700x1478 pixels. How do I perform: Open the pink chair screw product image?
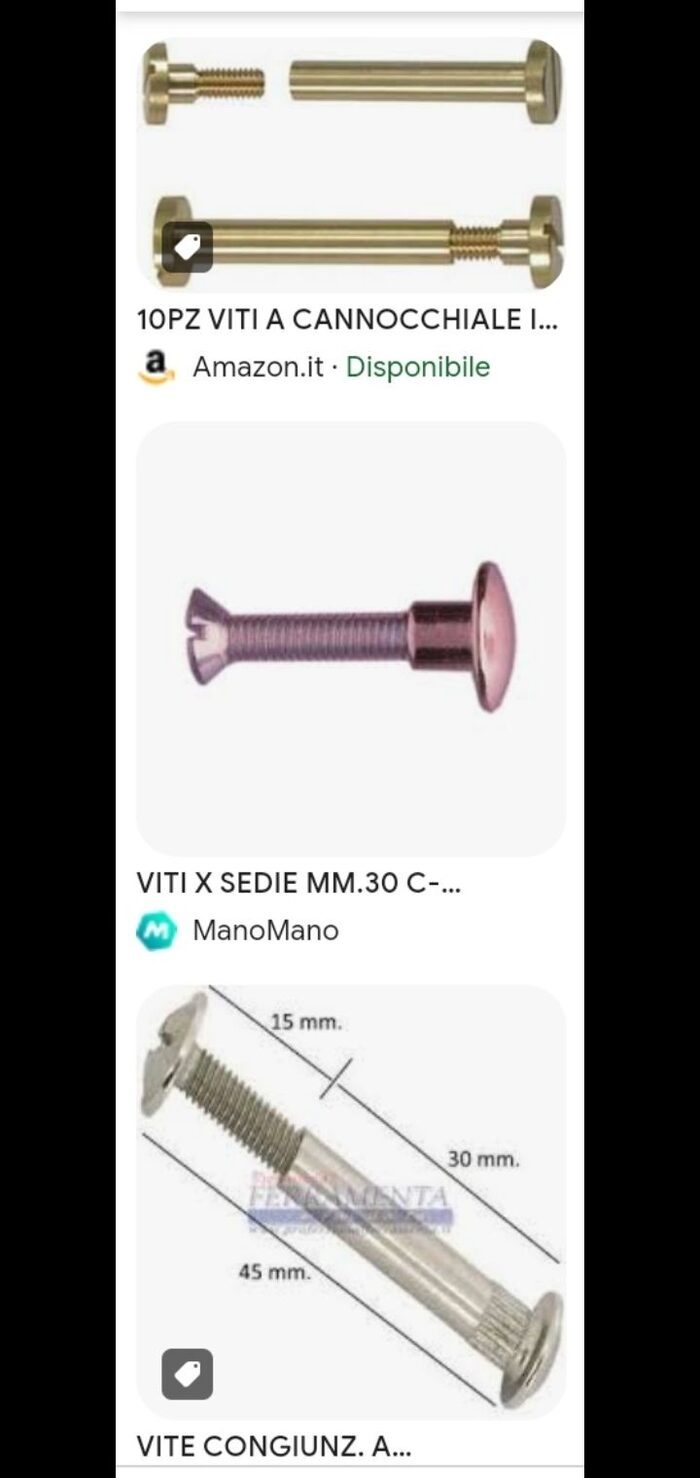pos(350,638)
